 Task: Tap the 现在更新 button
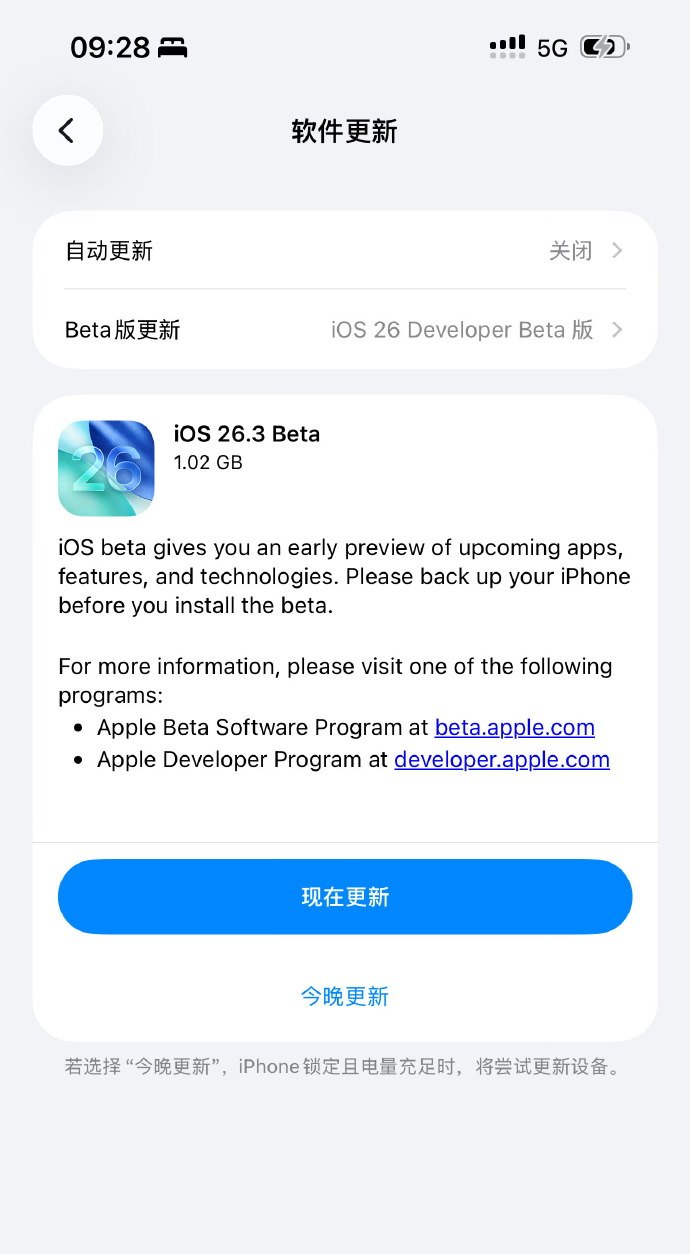344,897
